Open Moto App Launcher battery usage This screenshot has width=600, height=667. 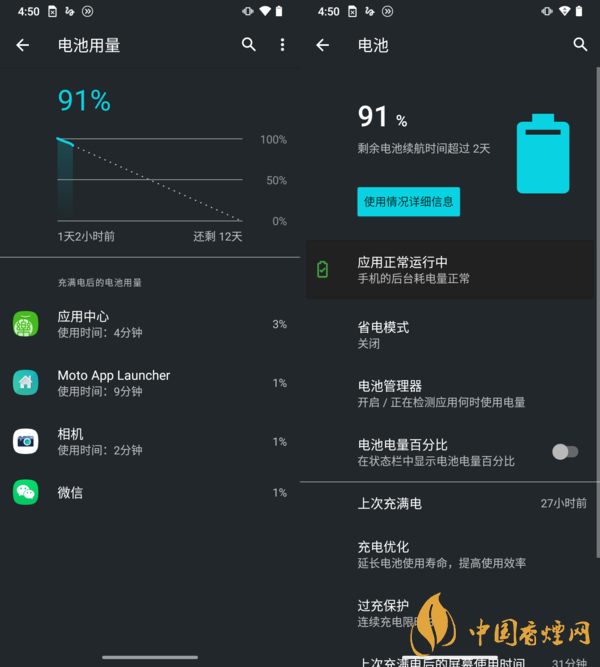(x=150, y=383)
